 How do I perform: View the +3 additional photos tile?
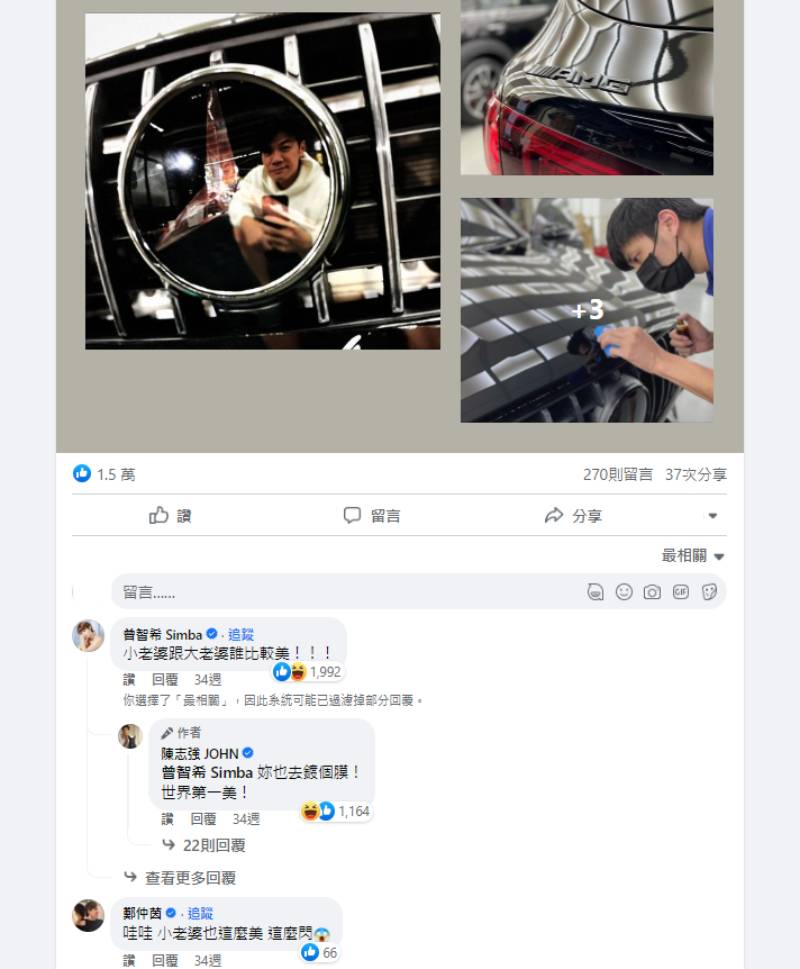586,310
